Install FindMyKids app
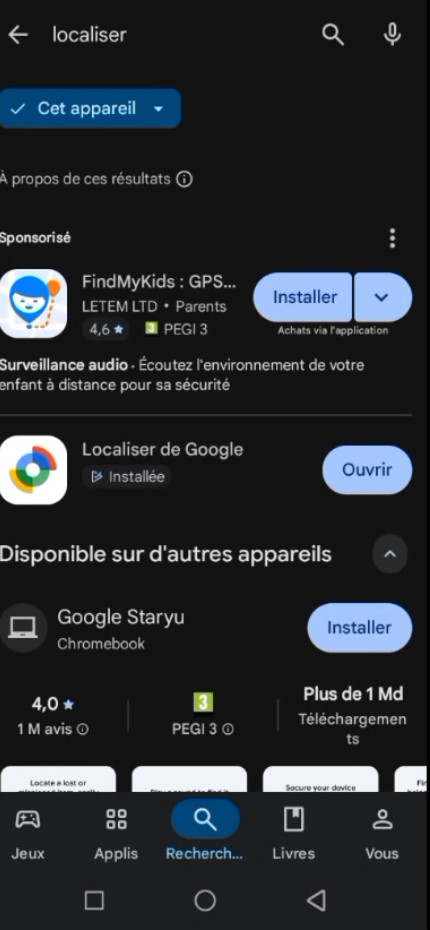 tap(304, 297)
